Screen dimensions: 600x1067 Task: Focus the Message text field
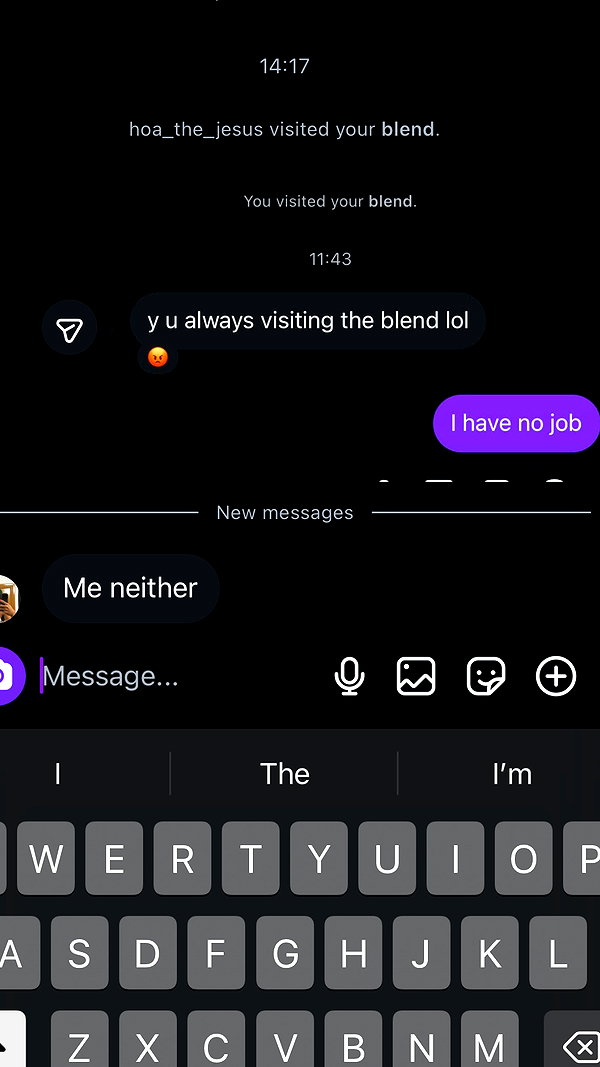pyautogui.click(x=180, y=676)
